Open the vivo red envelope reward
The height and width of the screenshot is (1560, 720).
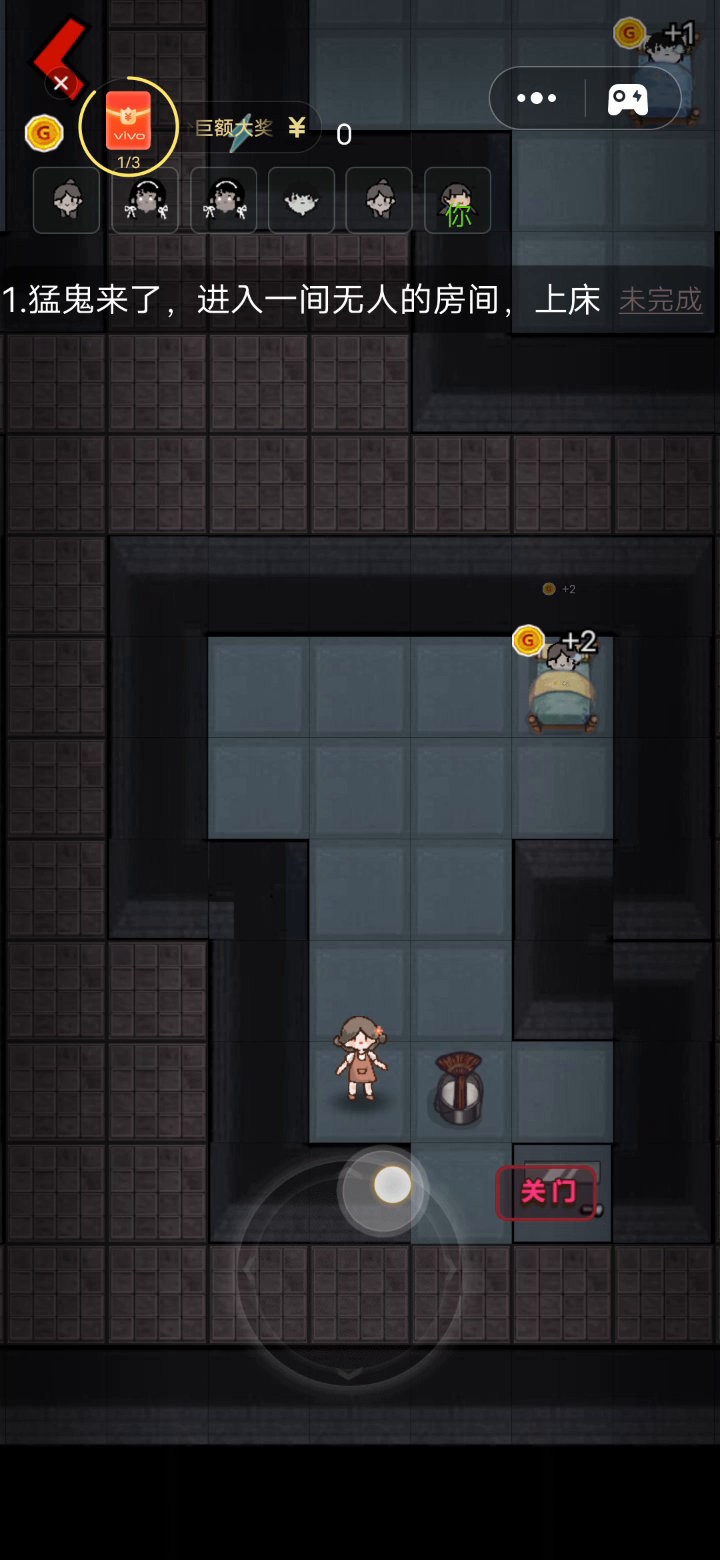(128, 124)
